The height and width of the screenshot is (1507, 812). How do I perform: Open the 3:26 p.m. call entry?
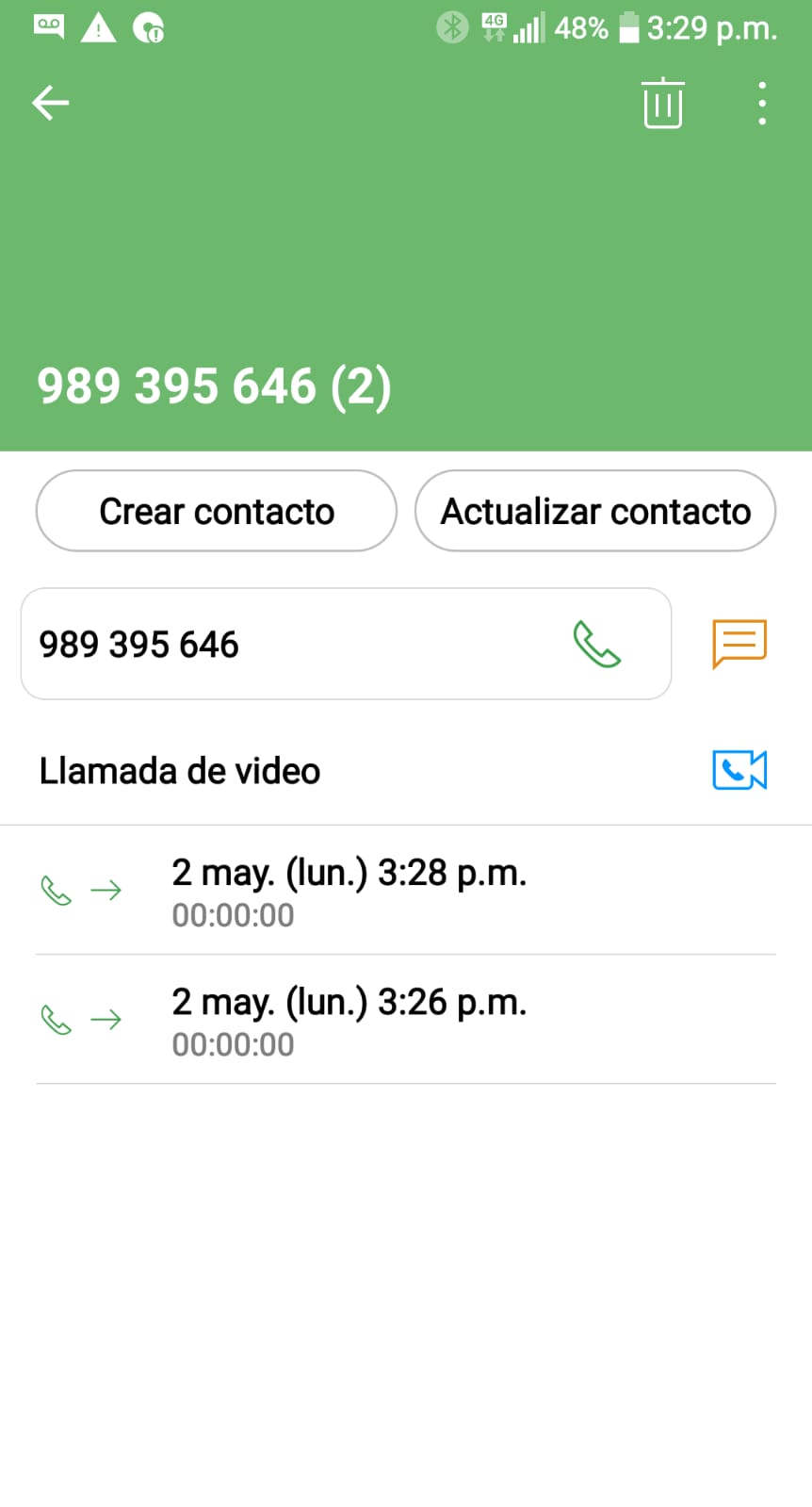[406, 1020]
